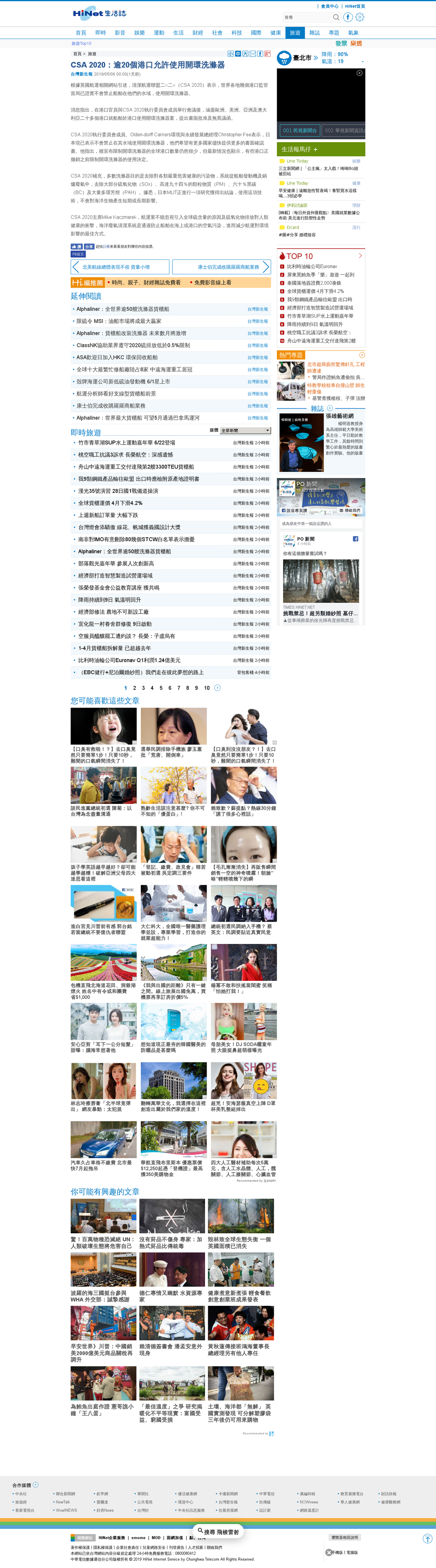Switch to the 財經 navigation tab
Viewport: 436px width, 1568px height.
tap(198, 33)
